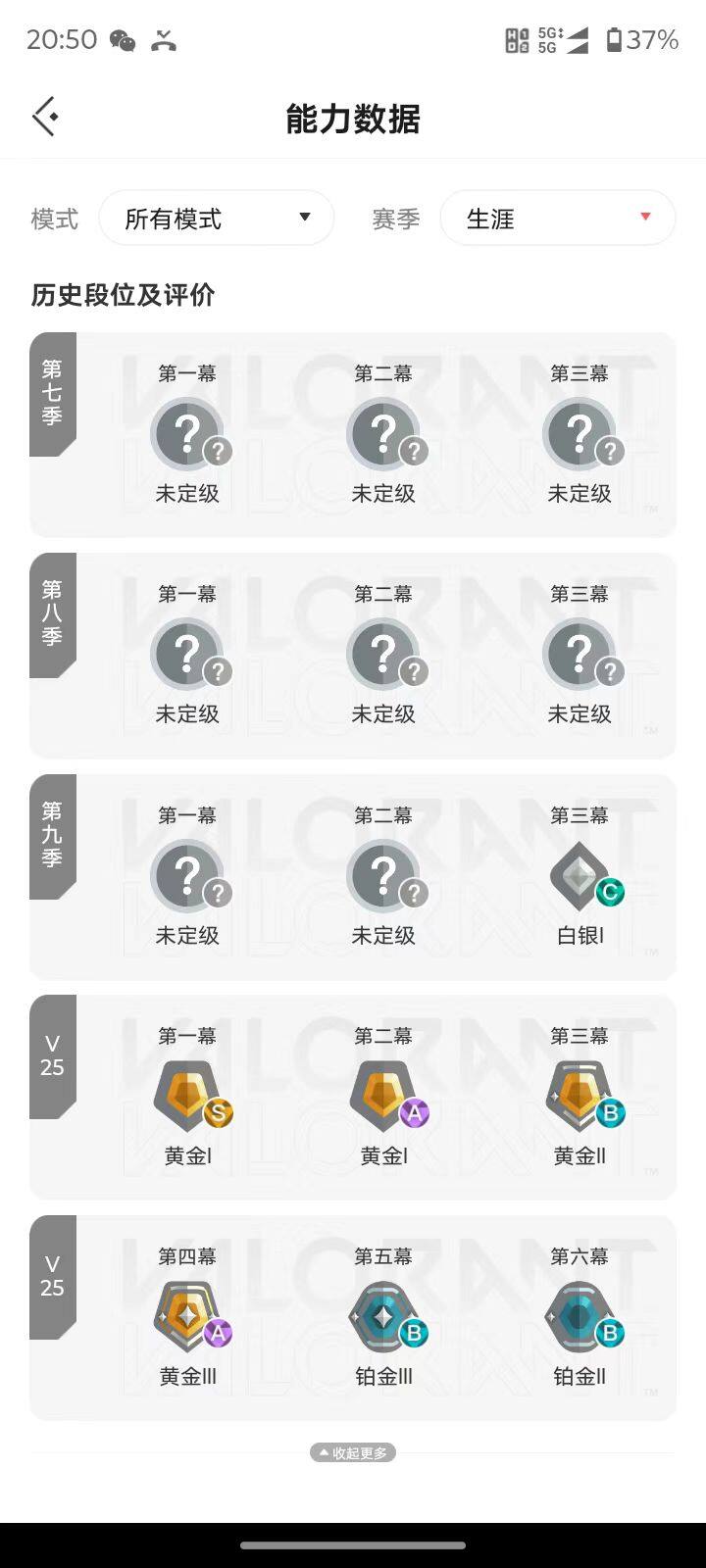Tap the 黄金III badge with A rating

[x=188, y=1316]
